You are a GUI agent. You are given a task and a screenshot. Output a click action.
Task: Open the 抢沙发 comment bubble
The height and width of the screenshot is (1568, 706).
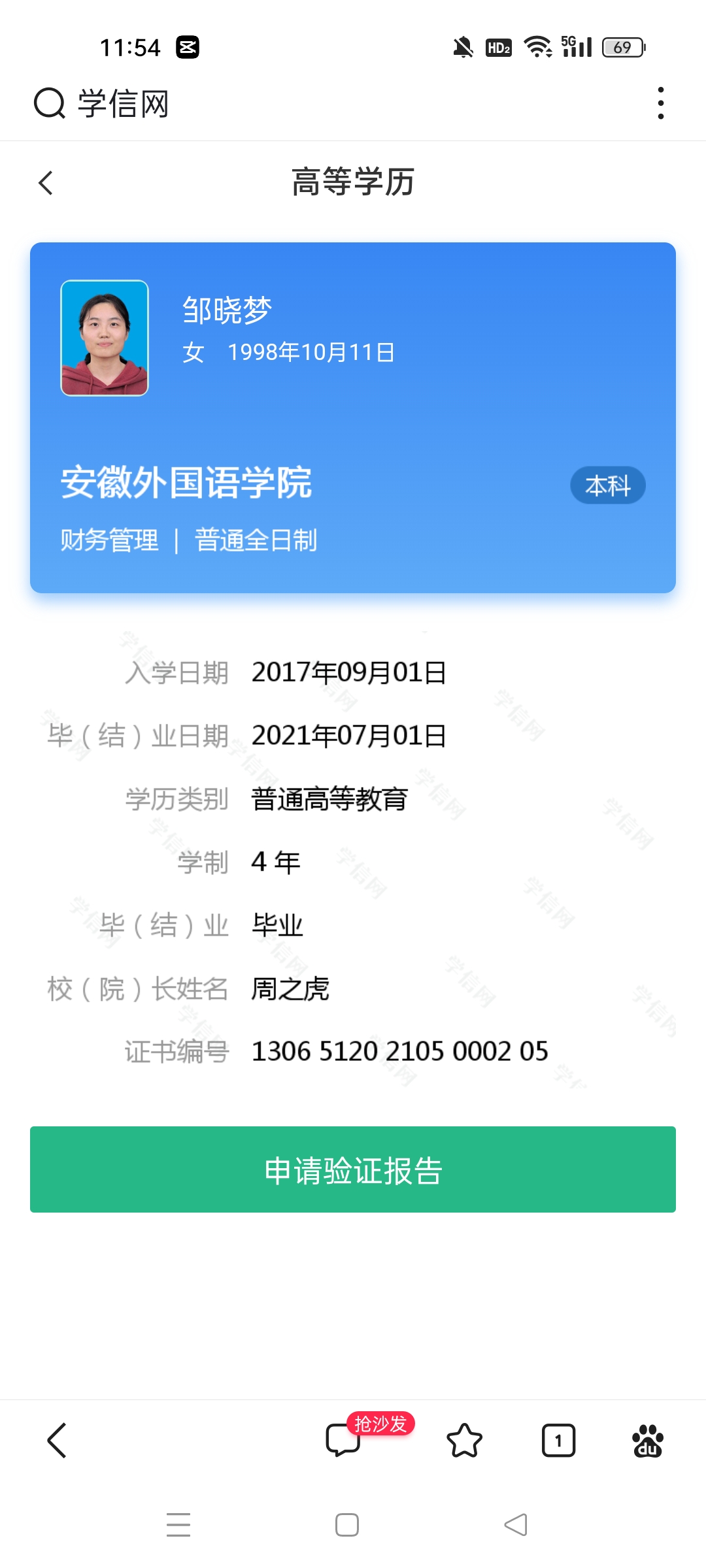tap(344, 1440)
